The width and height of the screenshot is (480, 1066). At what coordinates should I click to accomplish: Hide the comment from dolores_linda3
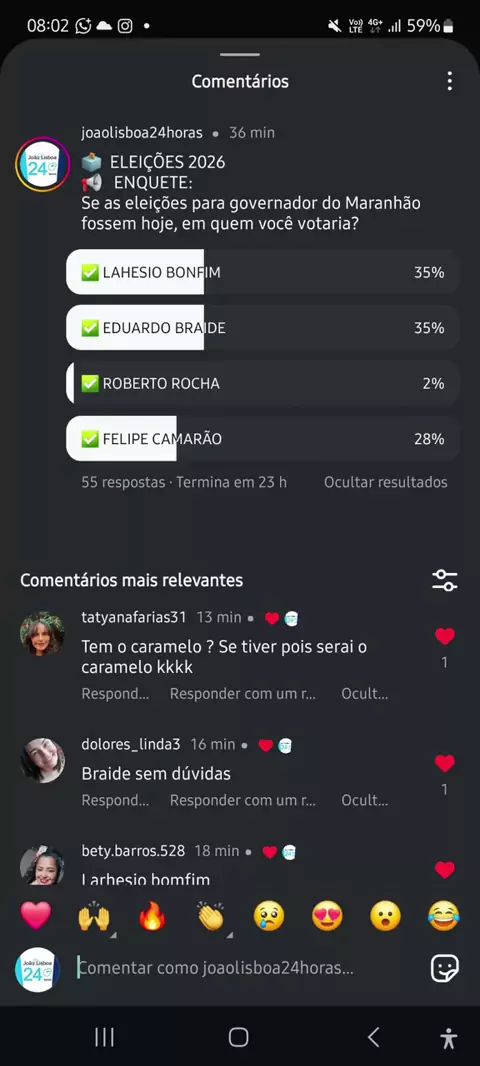click(364, 800)
